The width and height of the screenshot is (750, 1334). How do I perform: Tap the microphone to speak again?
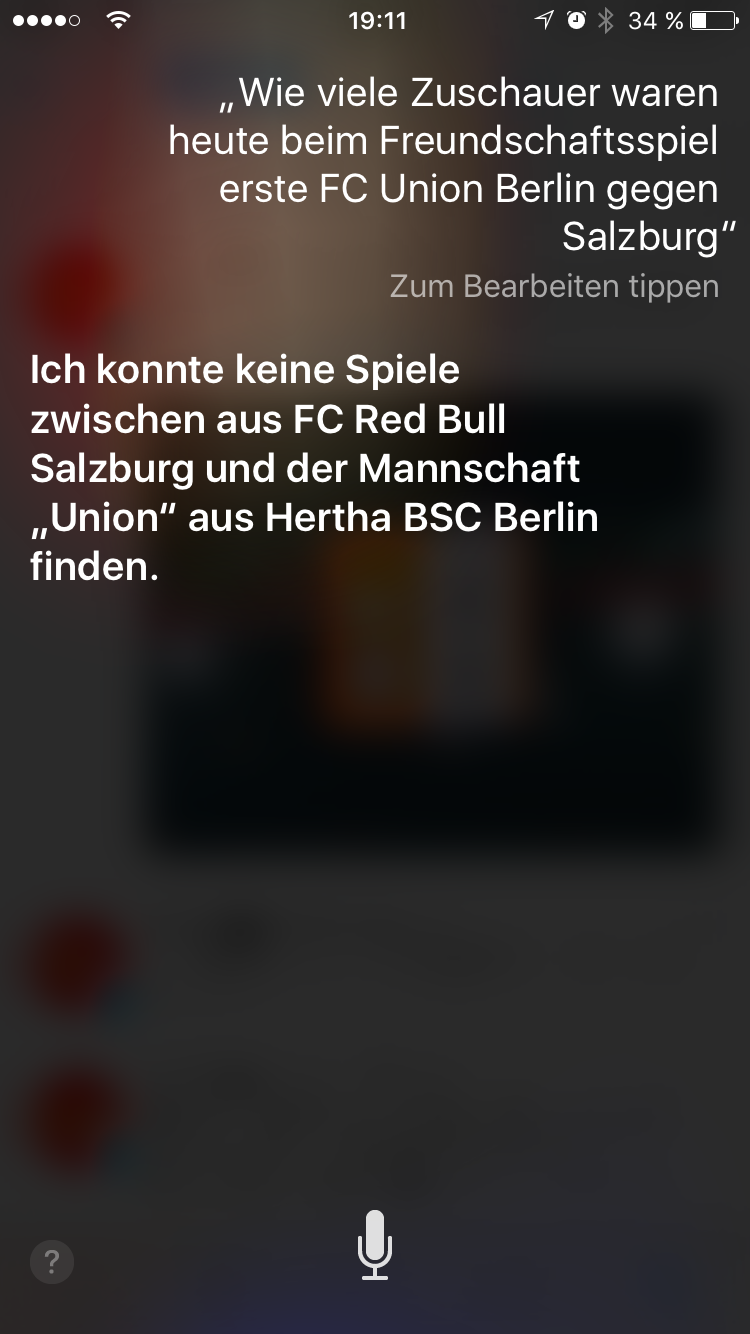[375, 1244]
